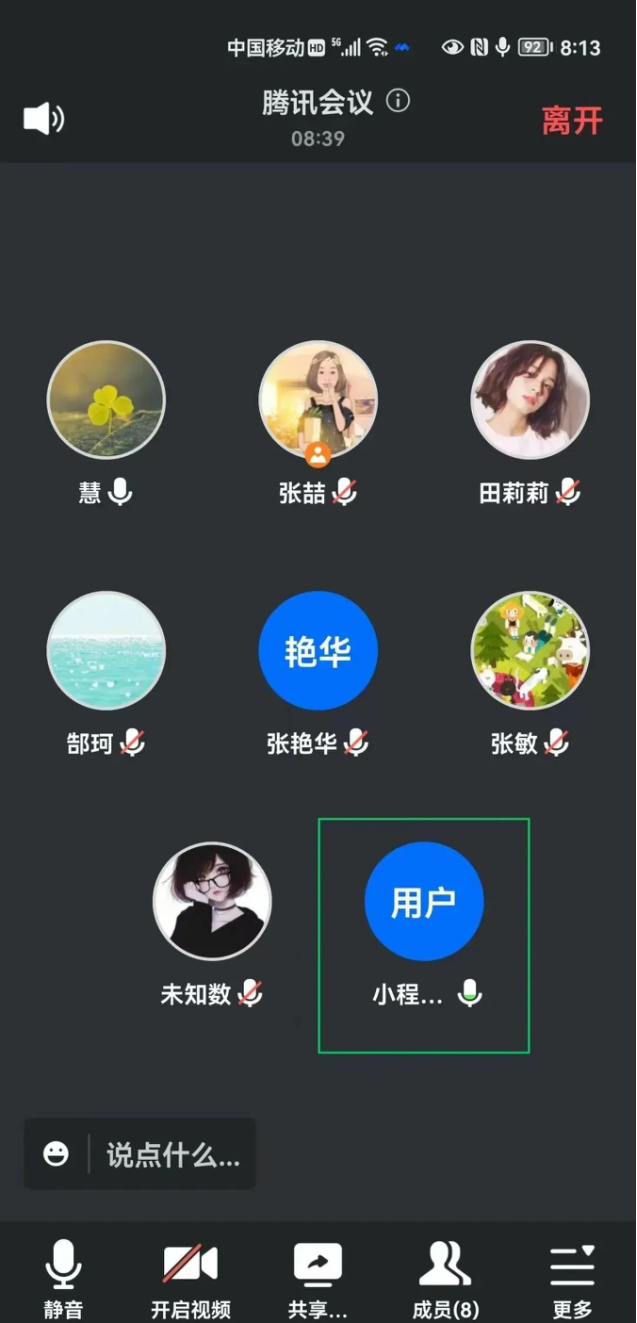The width and height of the screenshot is (637, 1323).
Task: Select participant 慧's avatar
Action: [x=106, y=400]
